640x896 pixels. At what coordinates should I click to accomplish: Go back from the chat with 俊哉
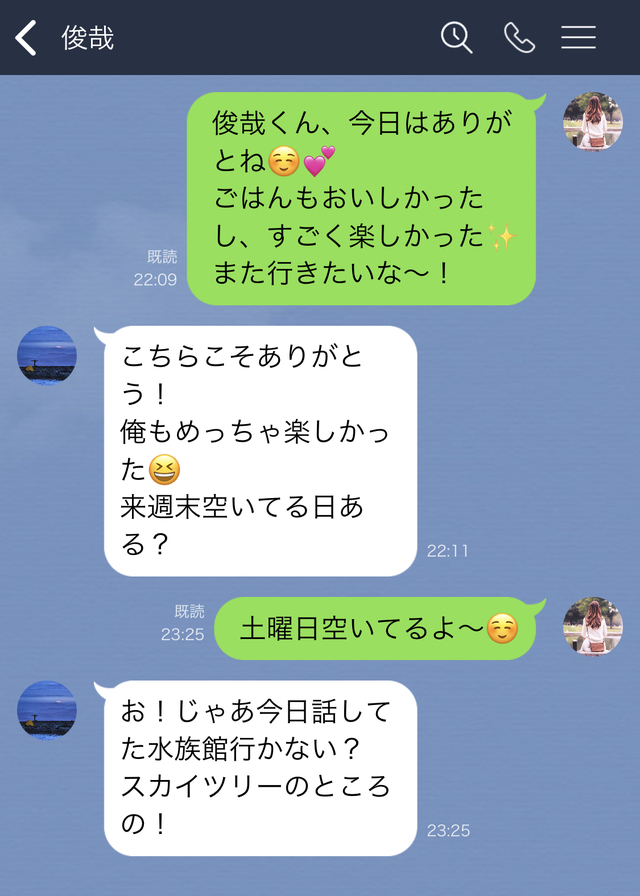pos(26,38)
